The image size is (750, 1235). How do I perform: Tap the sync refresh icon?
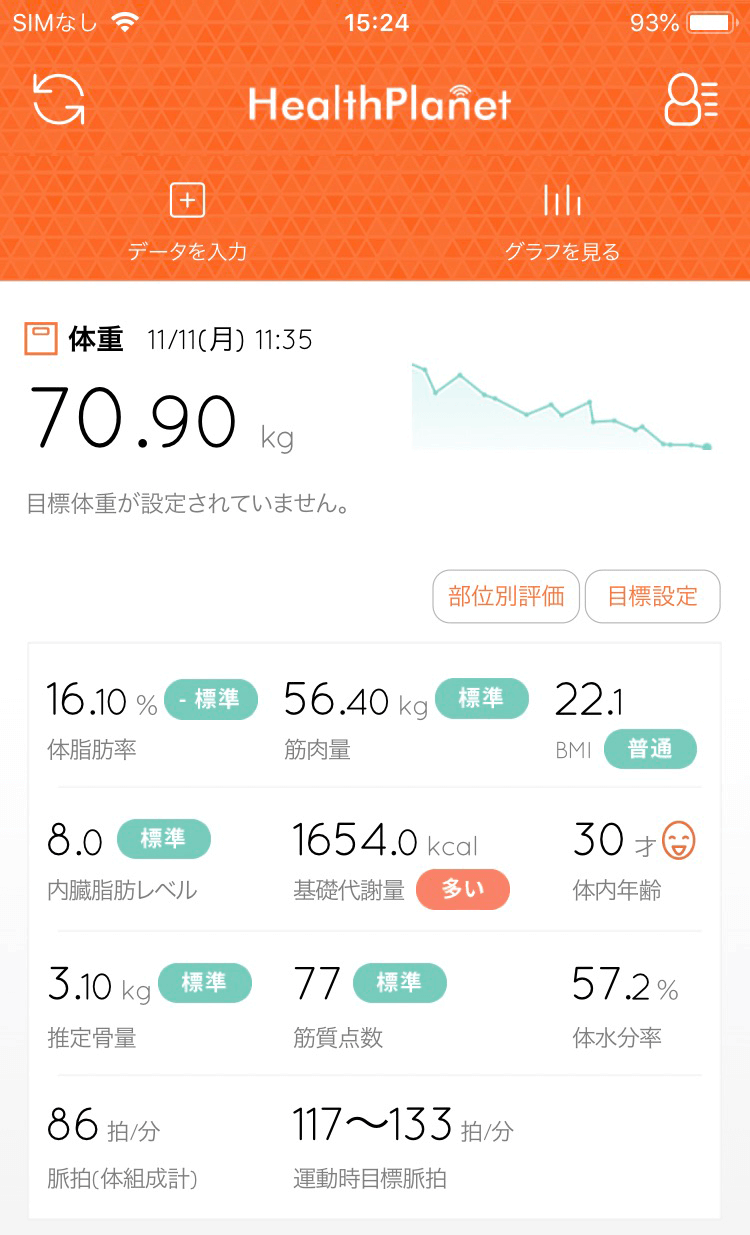(59, 100)
